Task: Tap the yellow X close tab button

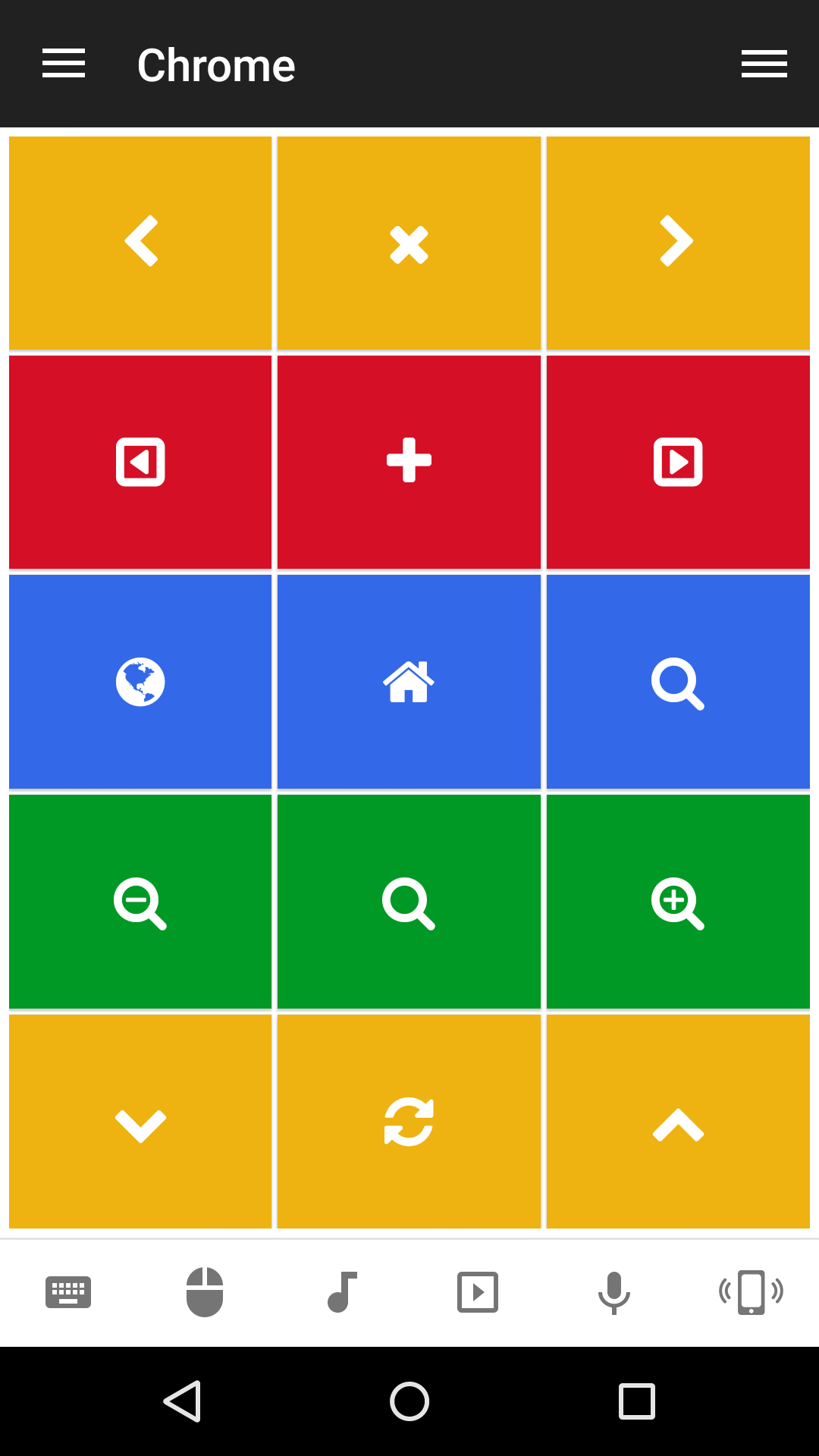Action: click(x=409, y=243)
